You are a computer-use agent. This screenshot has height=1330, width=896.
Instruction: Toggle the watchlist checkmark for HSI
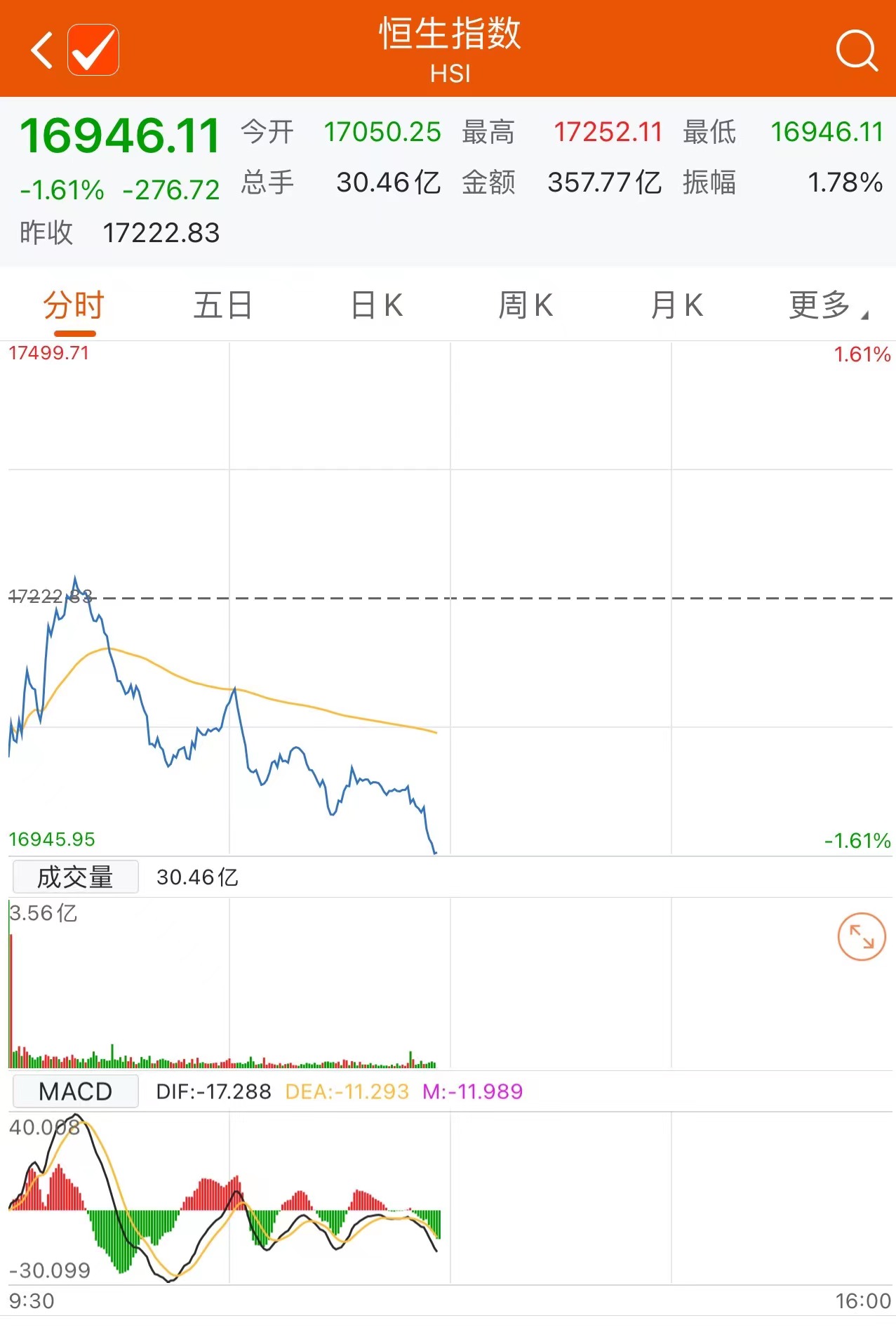click(93, 50)
